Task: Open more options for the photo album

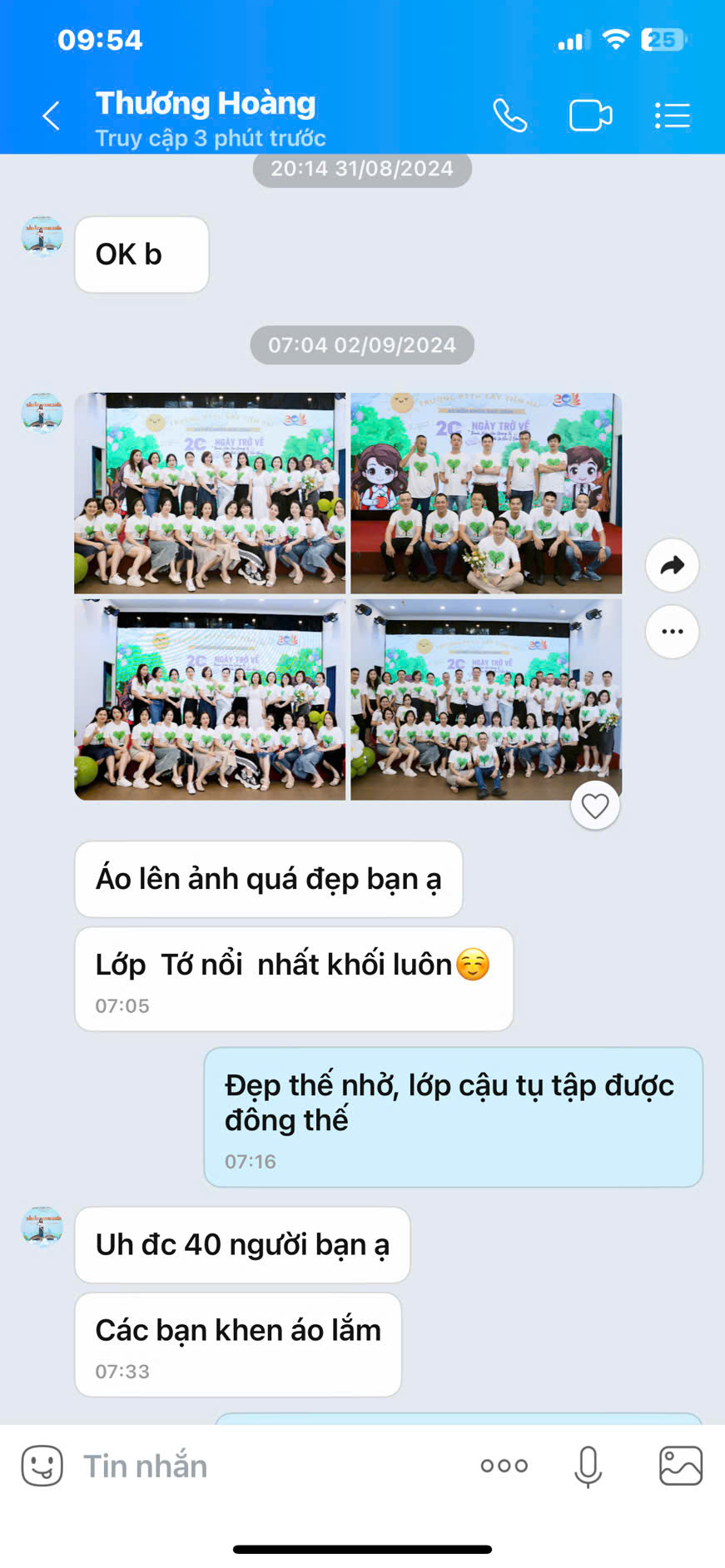Action: pos(672,632)
